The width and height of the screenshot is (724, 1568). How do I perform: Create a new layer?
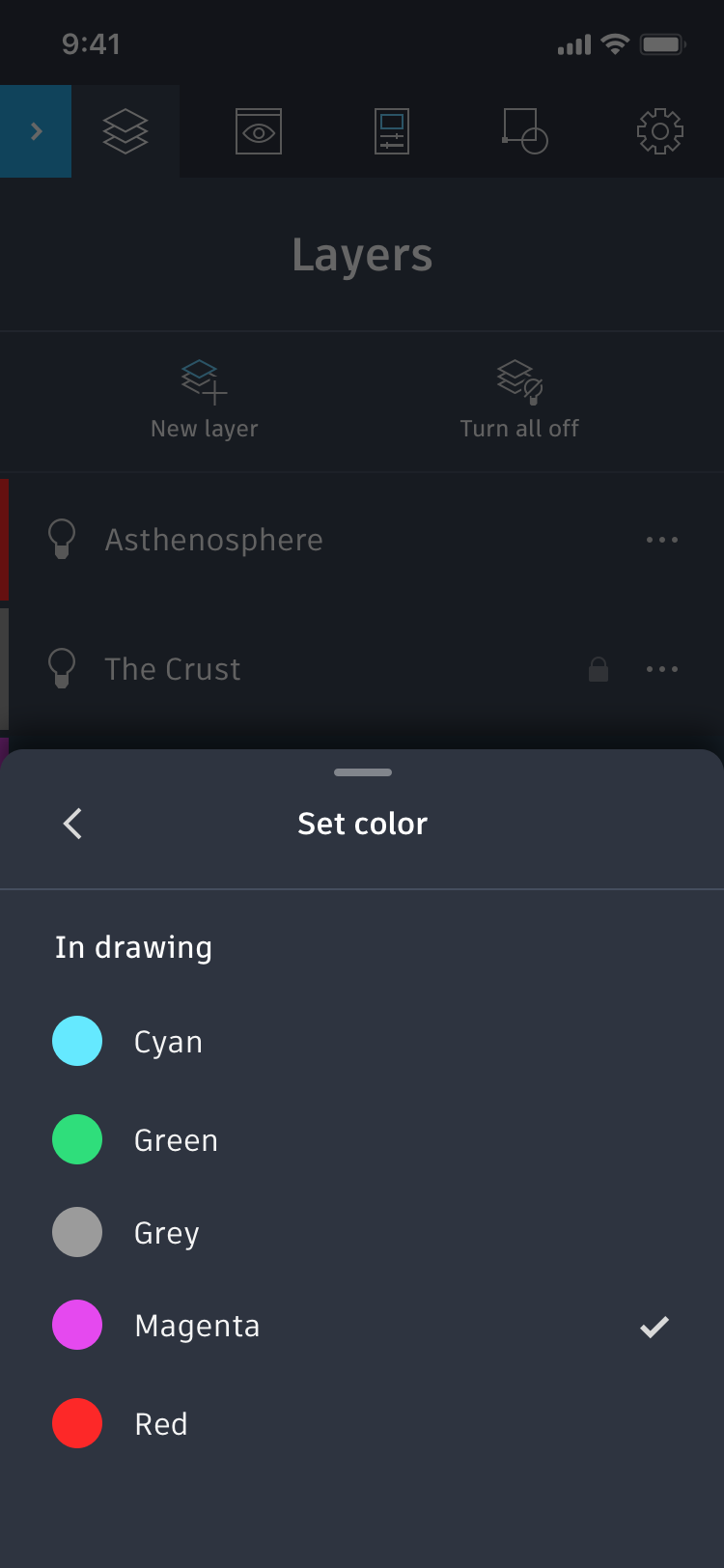pos(205,400)
